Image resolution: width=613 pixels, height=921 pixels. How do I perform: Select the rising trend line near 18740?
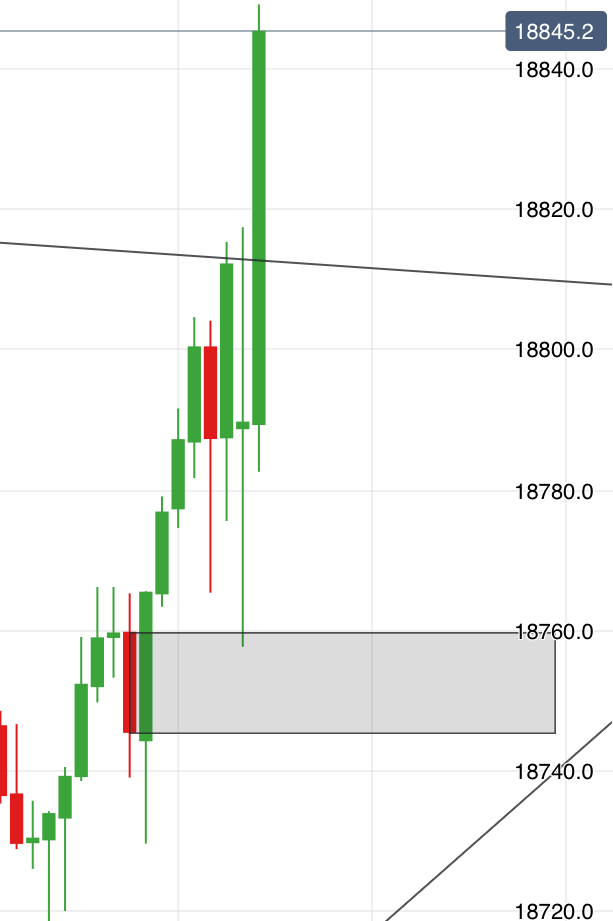pyautogui.click(x=520, y=802)
